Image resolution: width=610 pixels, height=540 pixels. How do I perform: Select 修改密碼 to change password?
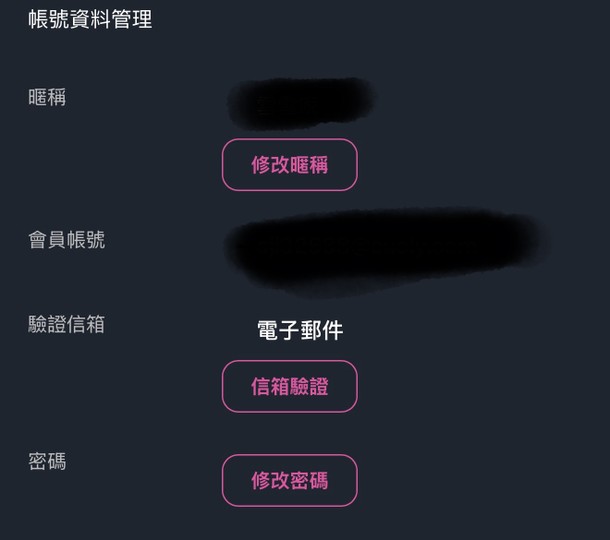point(289,481)
